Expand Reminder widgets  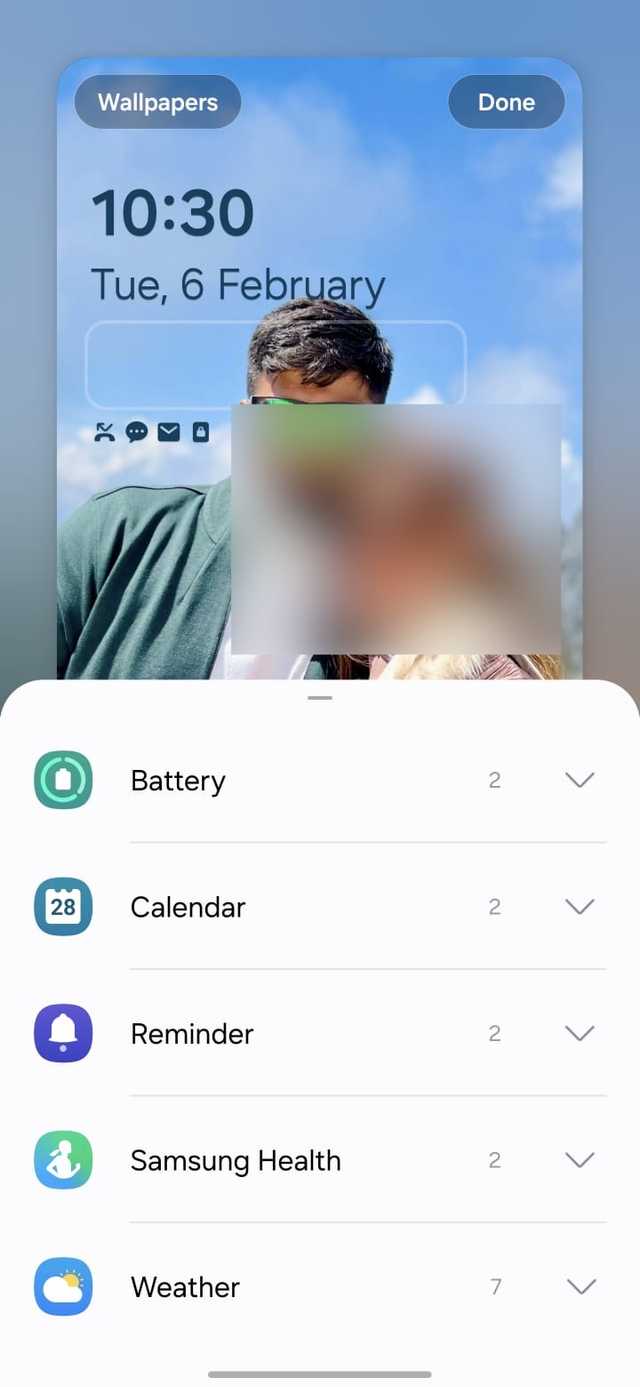pyautogui.click(x=579, y=1033)
